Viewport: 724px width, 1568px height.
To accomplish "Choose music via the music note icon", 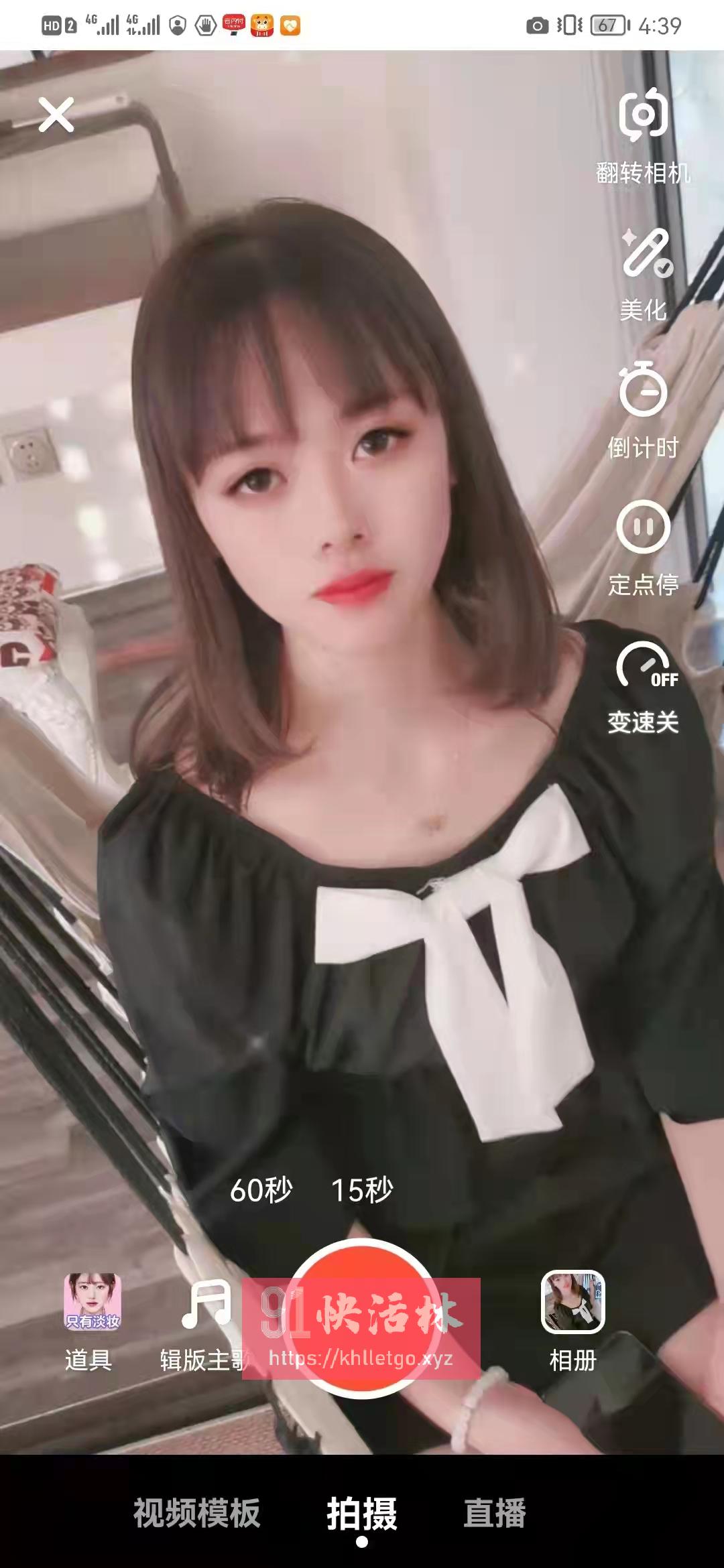I will 206,1304.
